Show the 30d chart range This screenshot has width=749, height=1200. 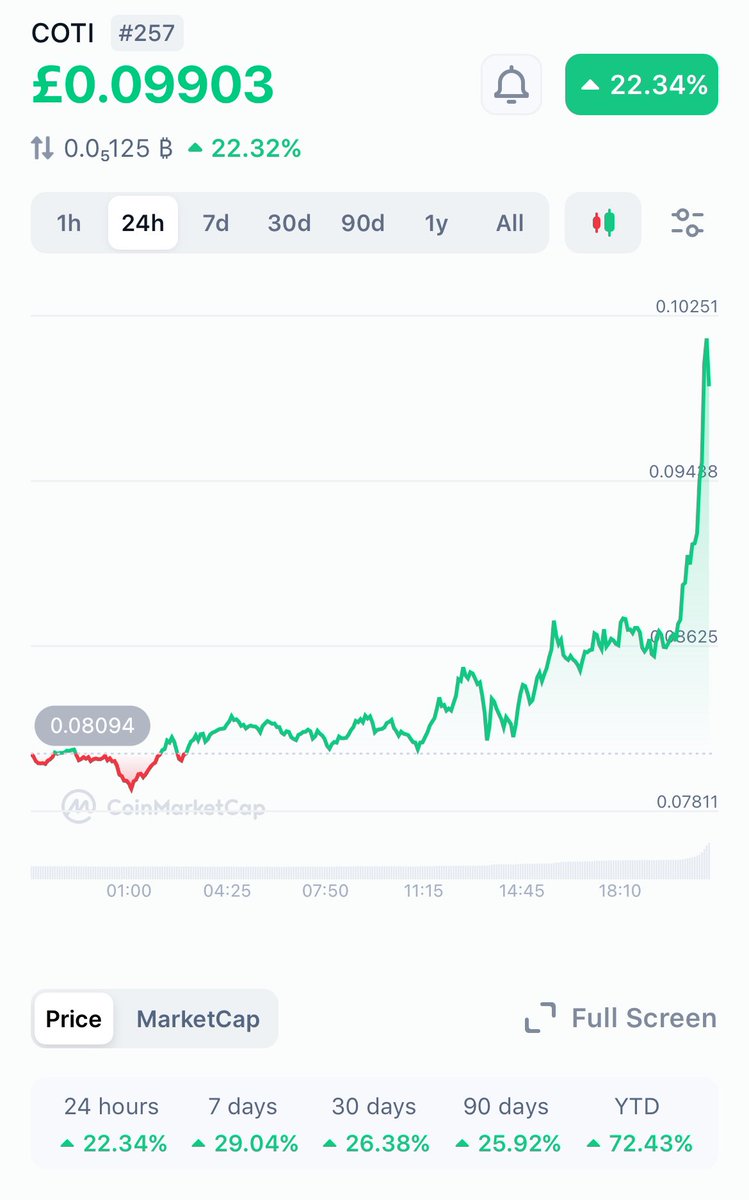click(289, 223)
